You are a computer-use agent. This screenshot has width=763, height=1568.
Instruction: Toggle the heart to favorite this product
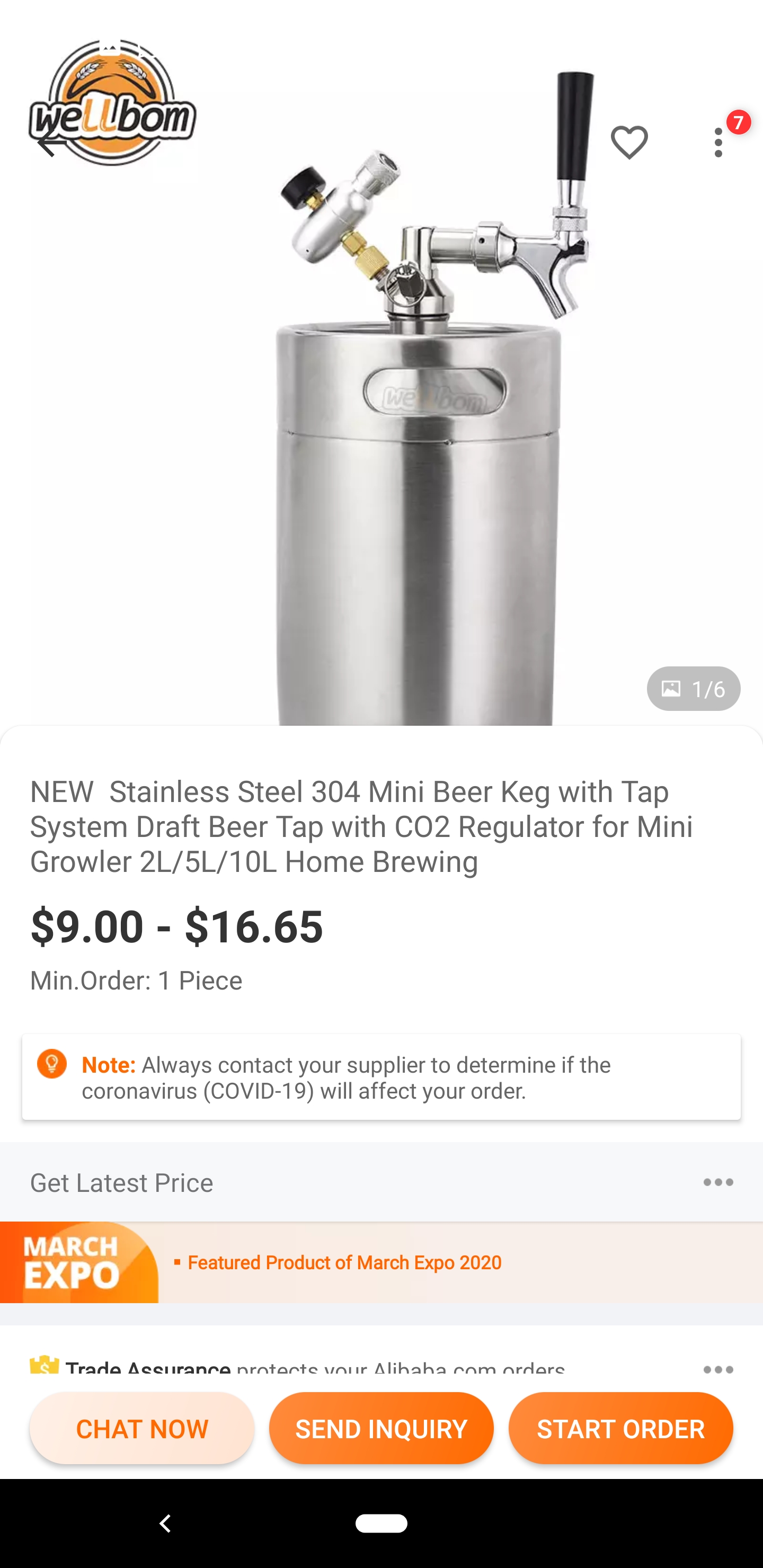(x=628, y=142)
